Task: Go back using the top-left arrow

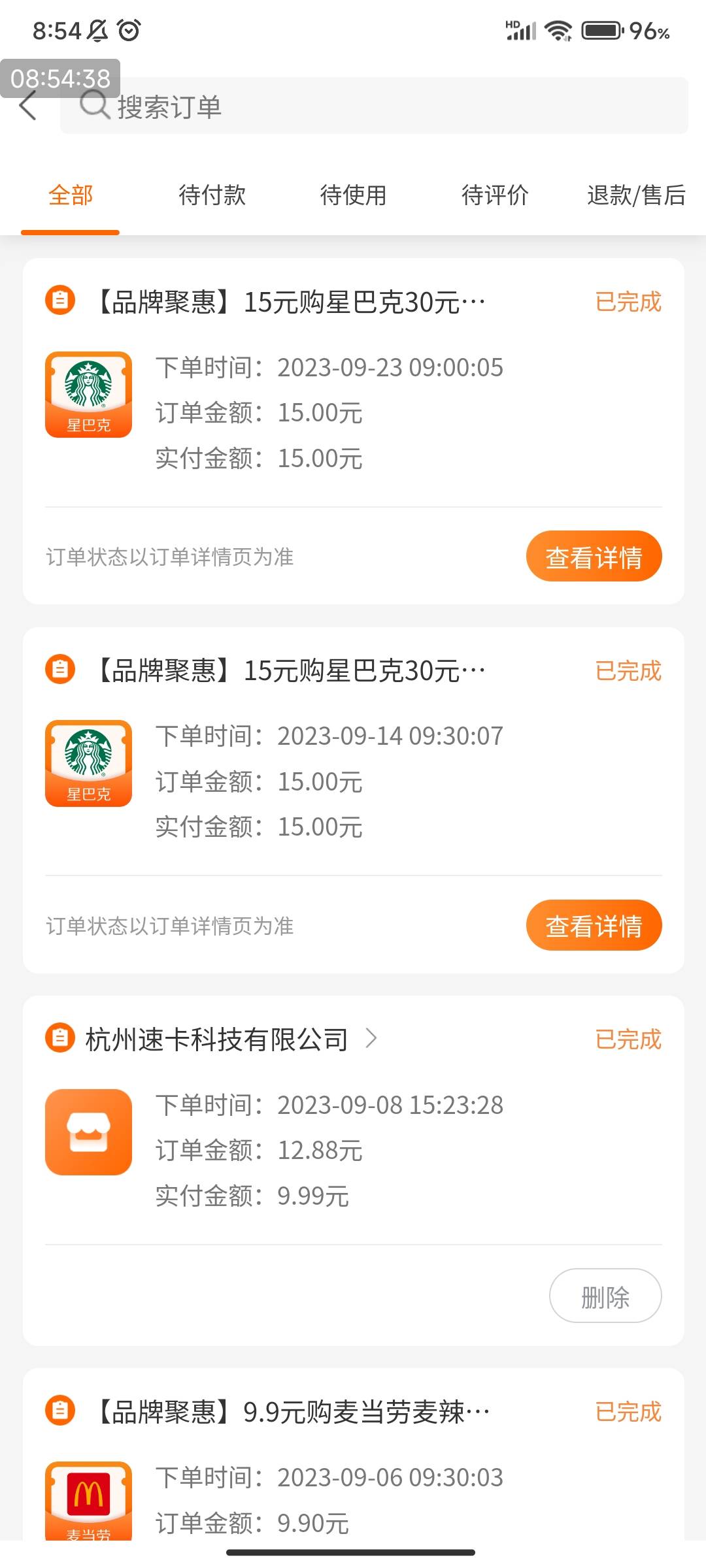Action: [x=27, y=106]
